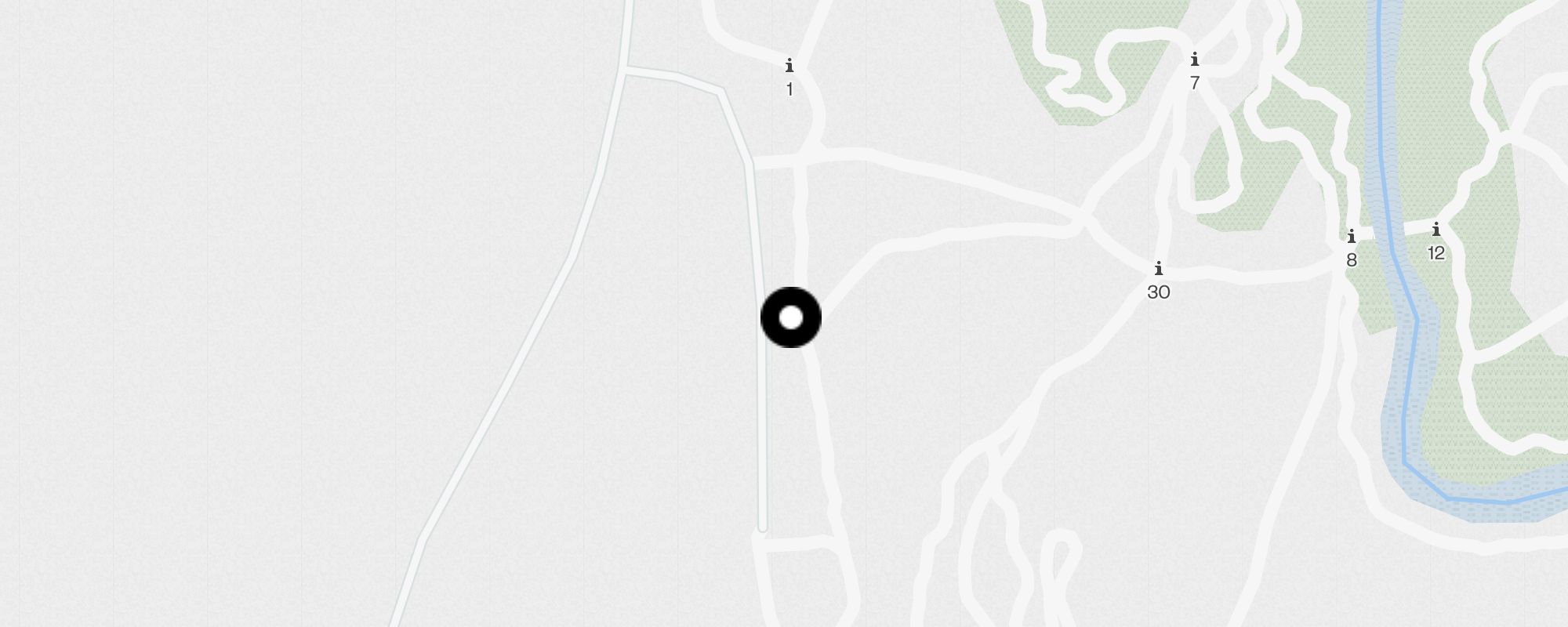Select info point marker 7
Image resolution: width=1568 pixels, height=627 pixels.
(1194, 60)
